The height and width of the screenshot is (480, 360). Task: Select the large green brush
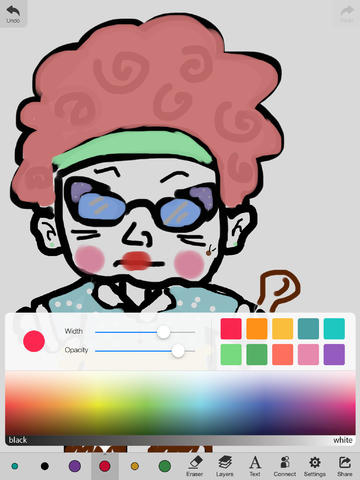tap(165, 466)
